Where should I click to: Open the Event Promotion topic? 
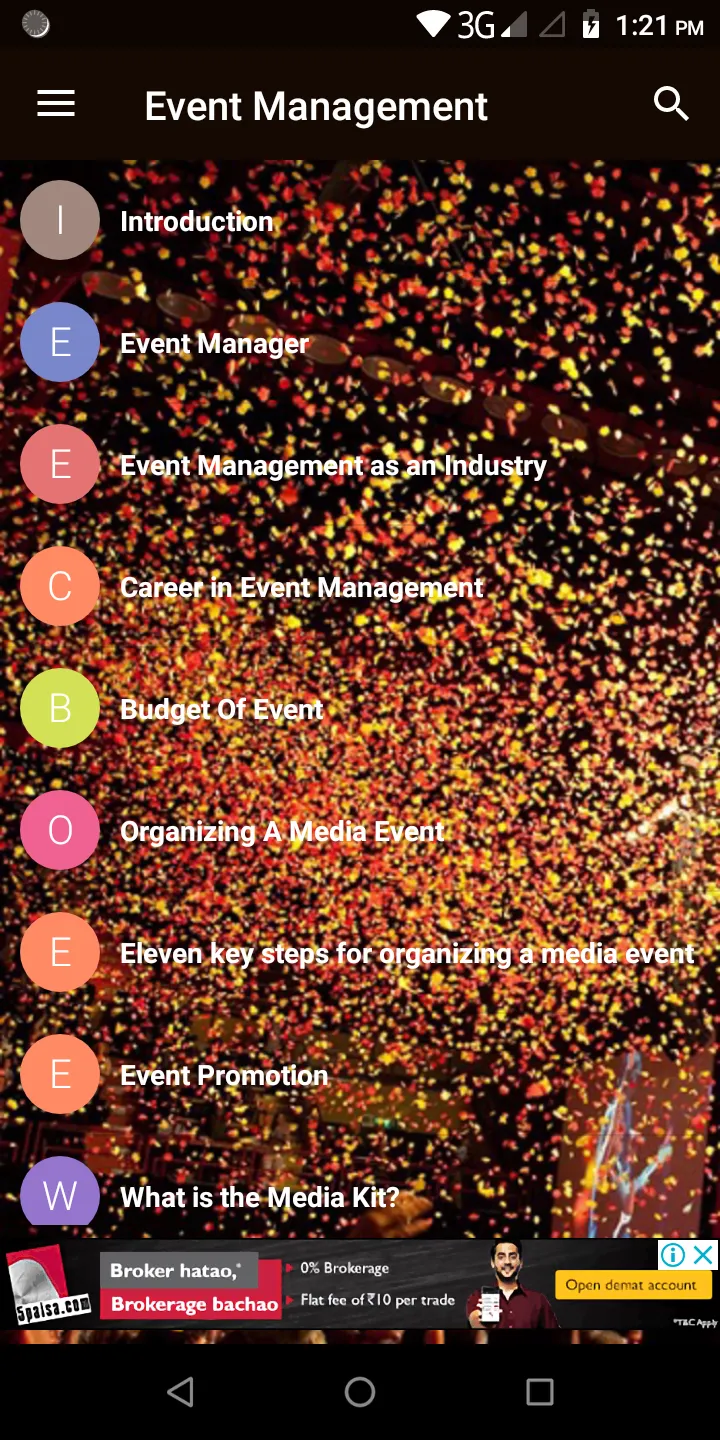[360, 1075]
